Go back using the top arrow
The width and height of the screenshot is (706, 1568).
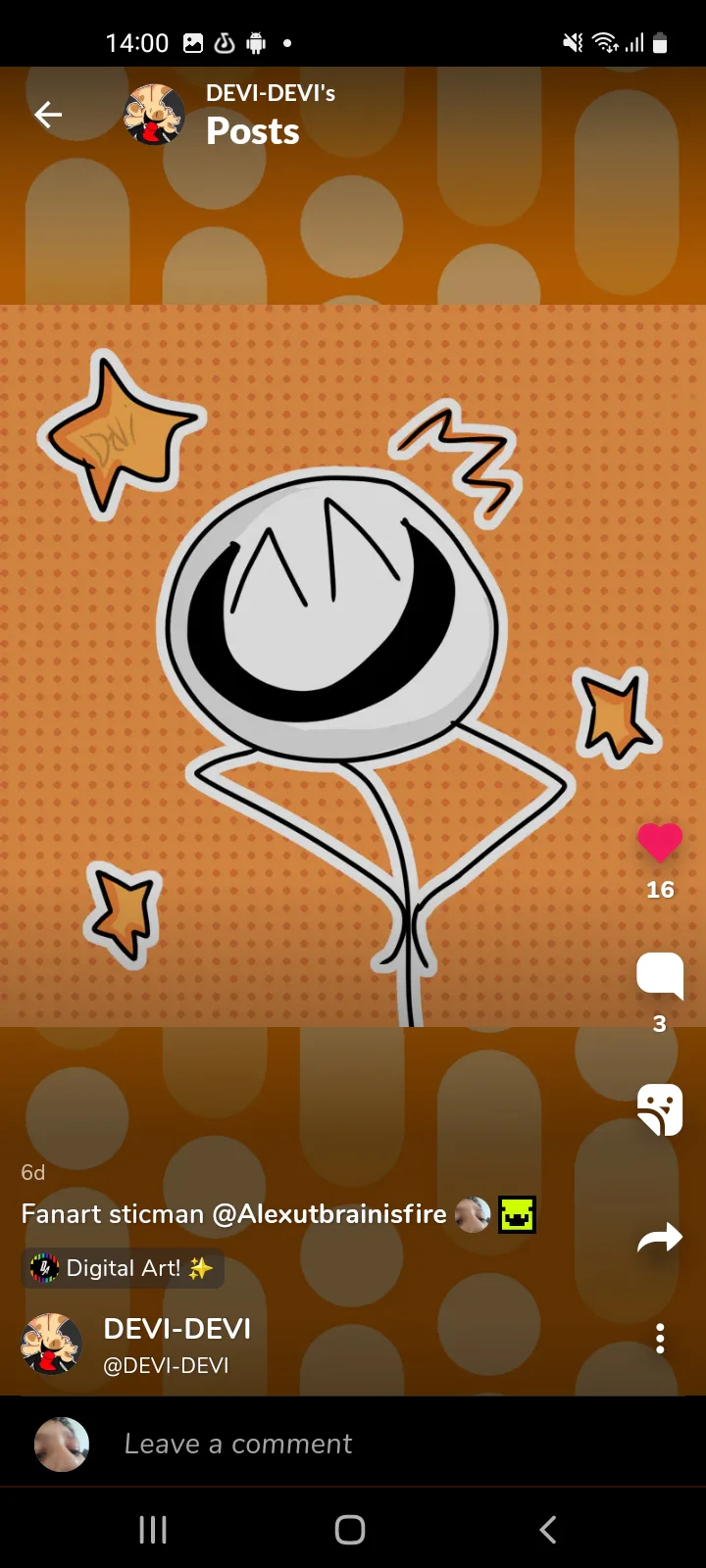point(48,116)
